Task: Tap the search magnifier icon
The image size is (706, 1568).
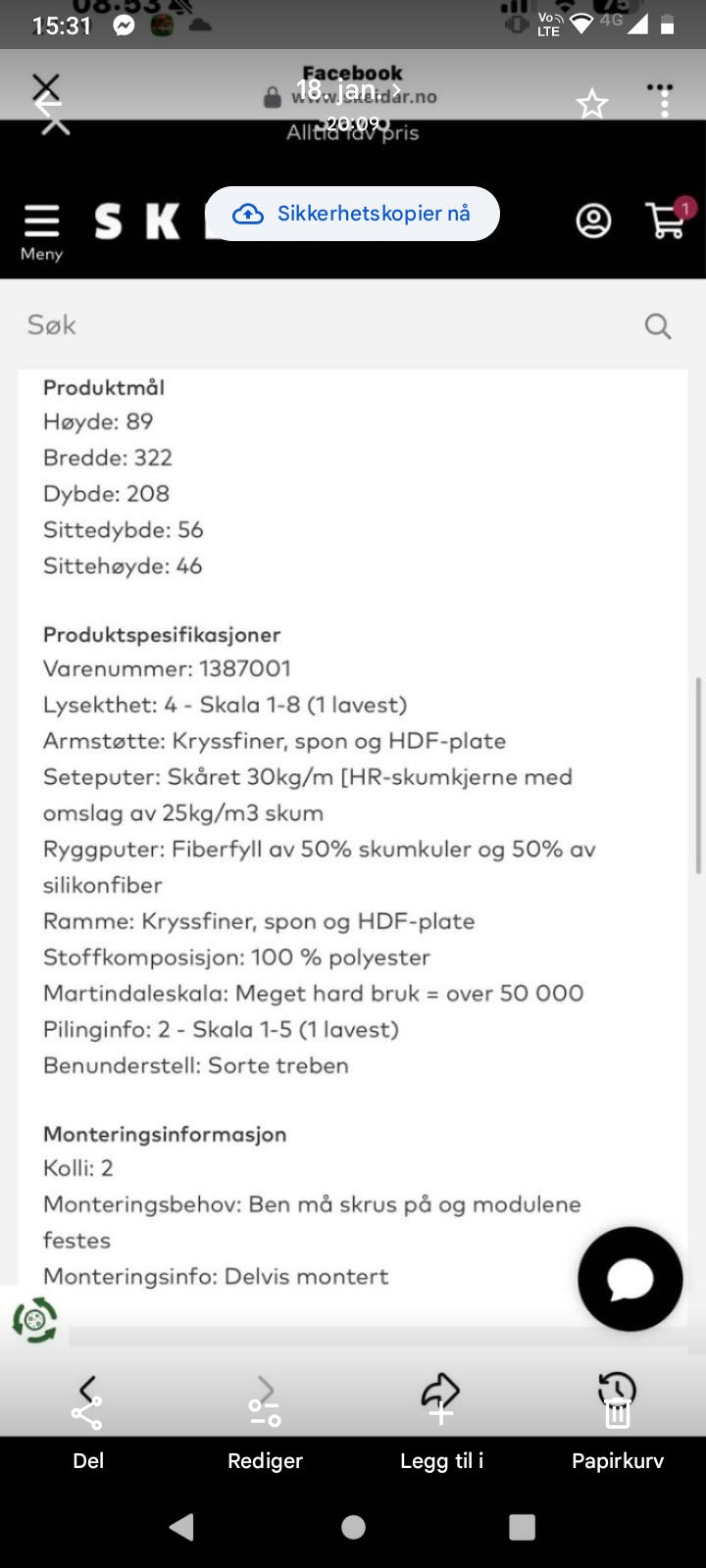Action: coord(657,325)
